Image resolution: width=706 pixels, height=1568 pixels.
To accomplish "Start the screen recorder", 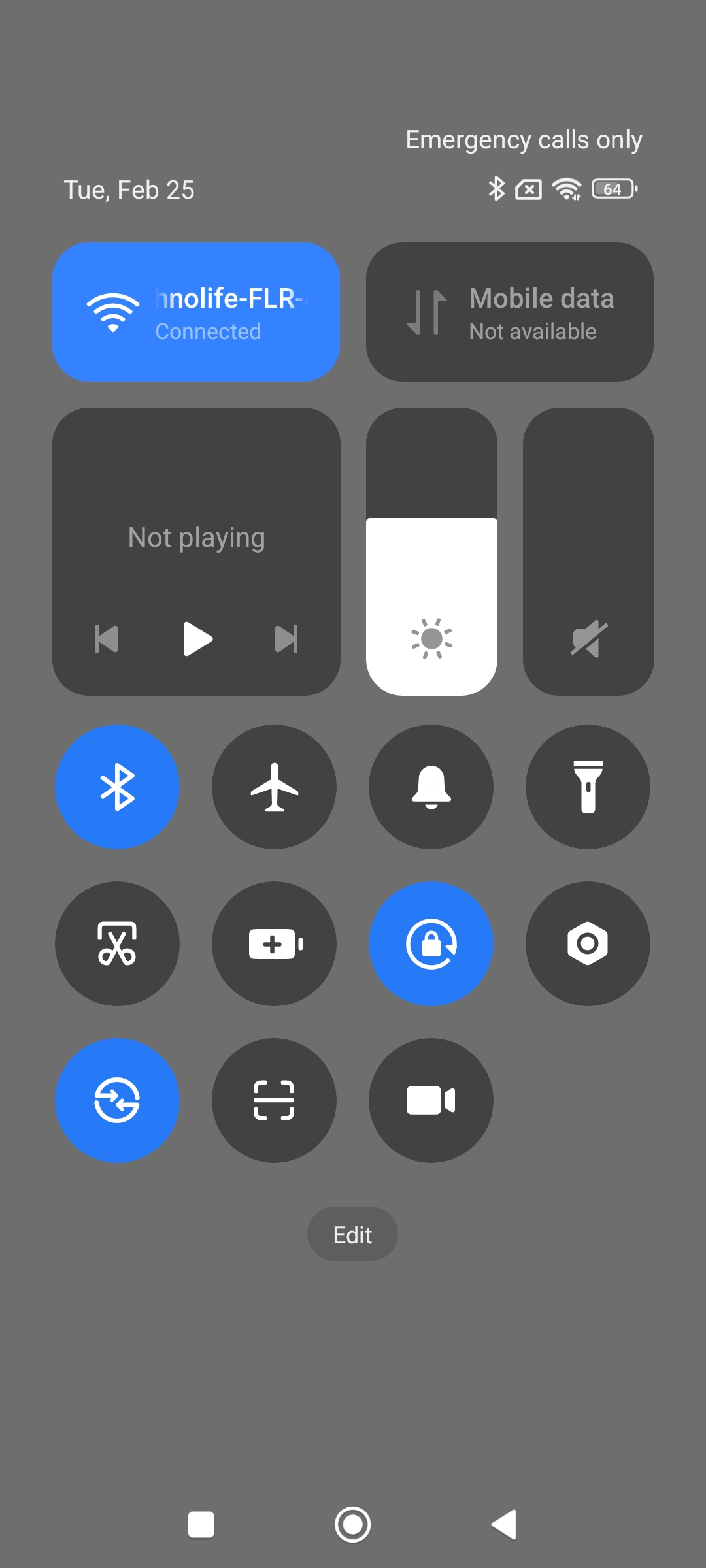I will [x=431, y=1100].
